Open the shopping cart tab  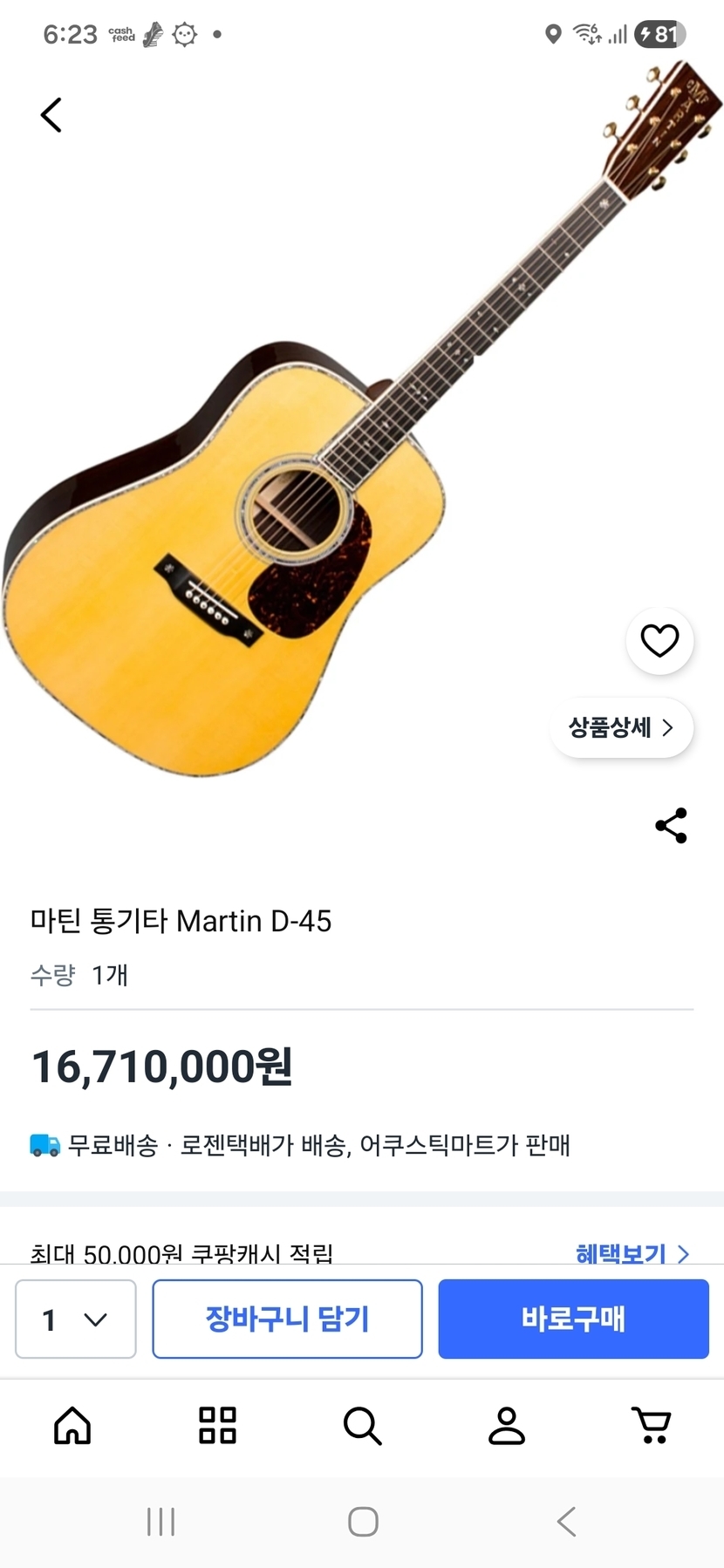click(652, 1426)
